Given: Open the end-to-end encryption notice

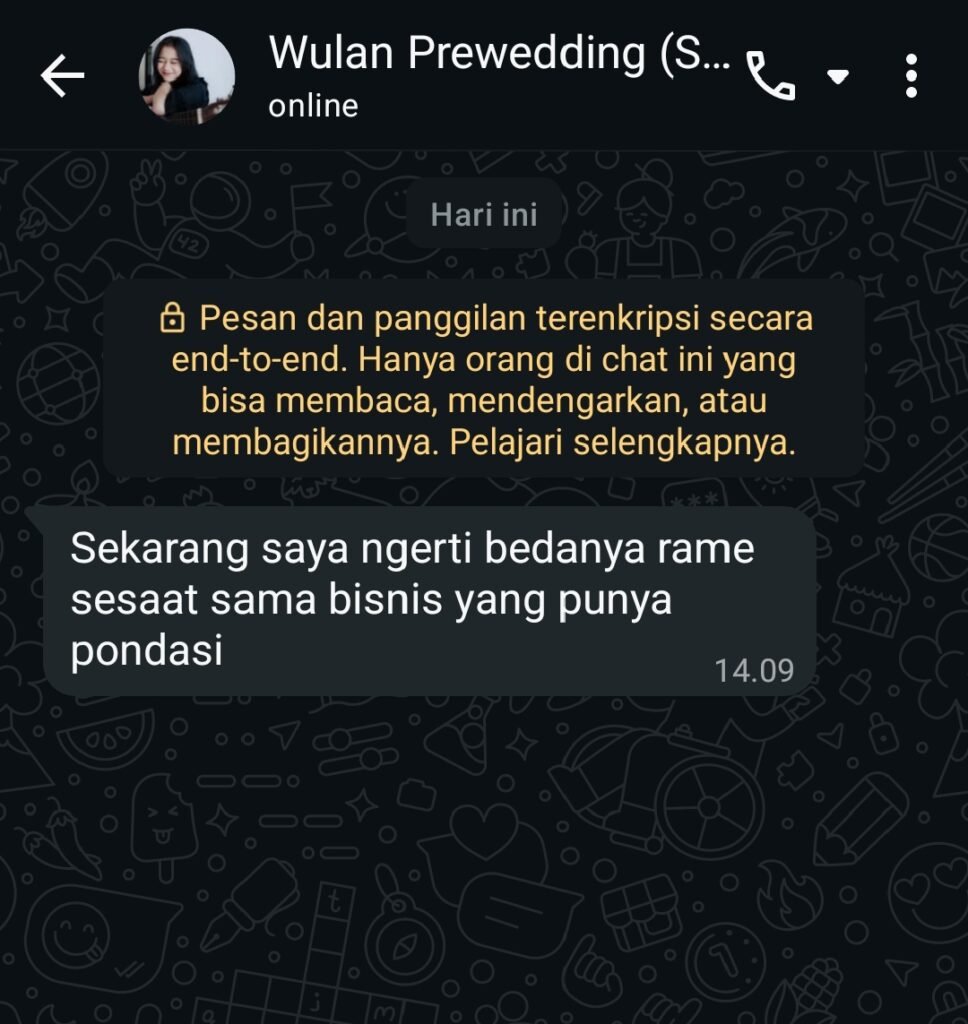Looking at the screenshot, I should tap(484, 381).
